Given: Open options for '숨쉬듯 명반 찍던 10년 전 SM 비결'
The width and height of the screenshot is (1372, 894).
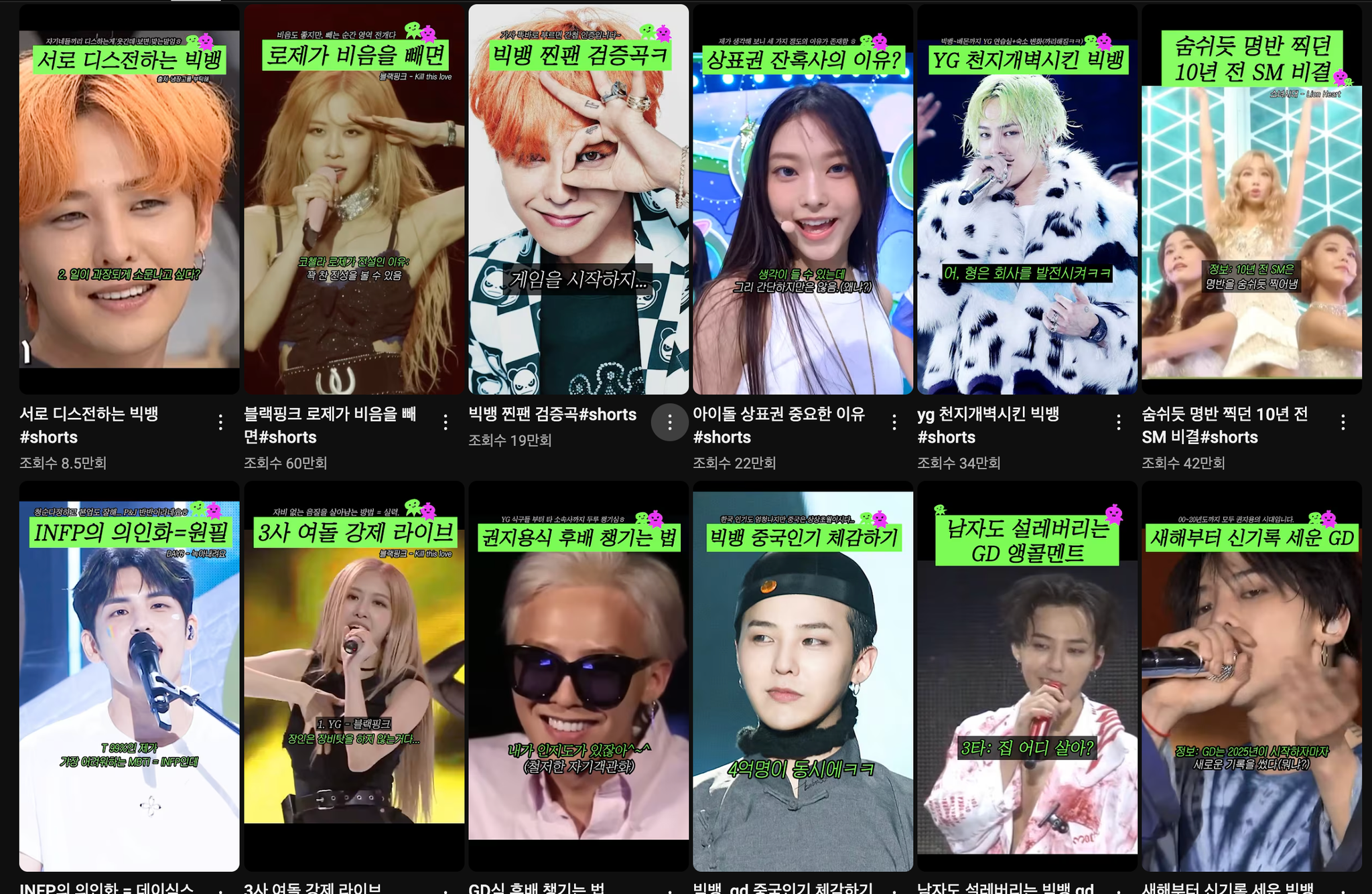Looking at the screenshot, I should pos(1343,422).
